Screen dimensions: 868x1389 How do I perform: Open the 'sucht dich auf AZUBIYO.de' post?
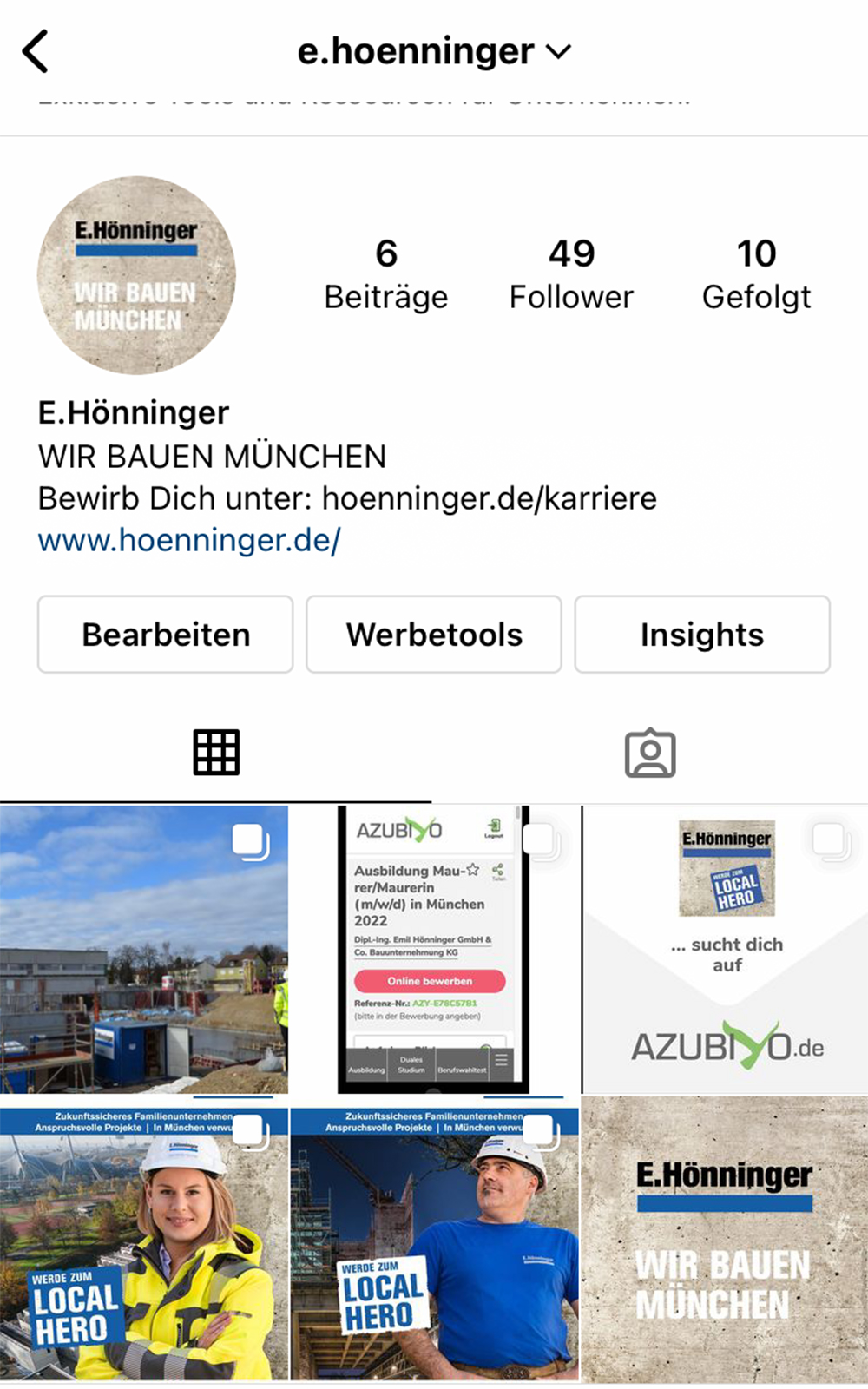(x=725, y=949)
